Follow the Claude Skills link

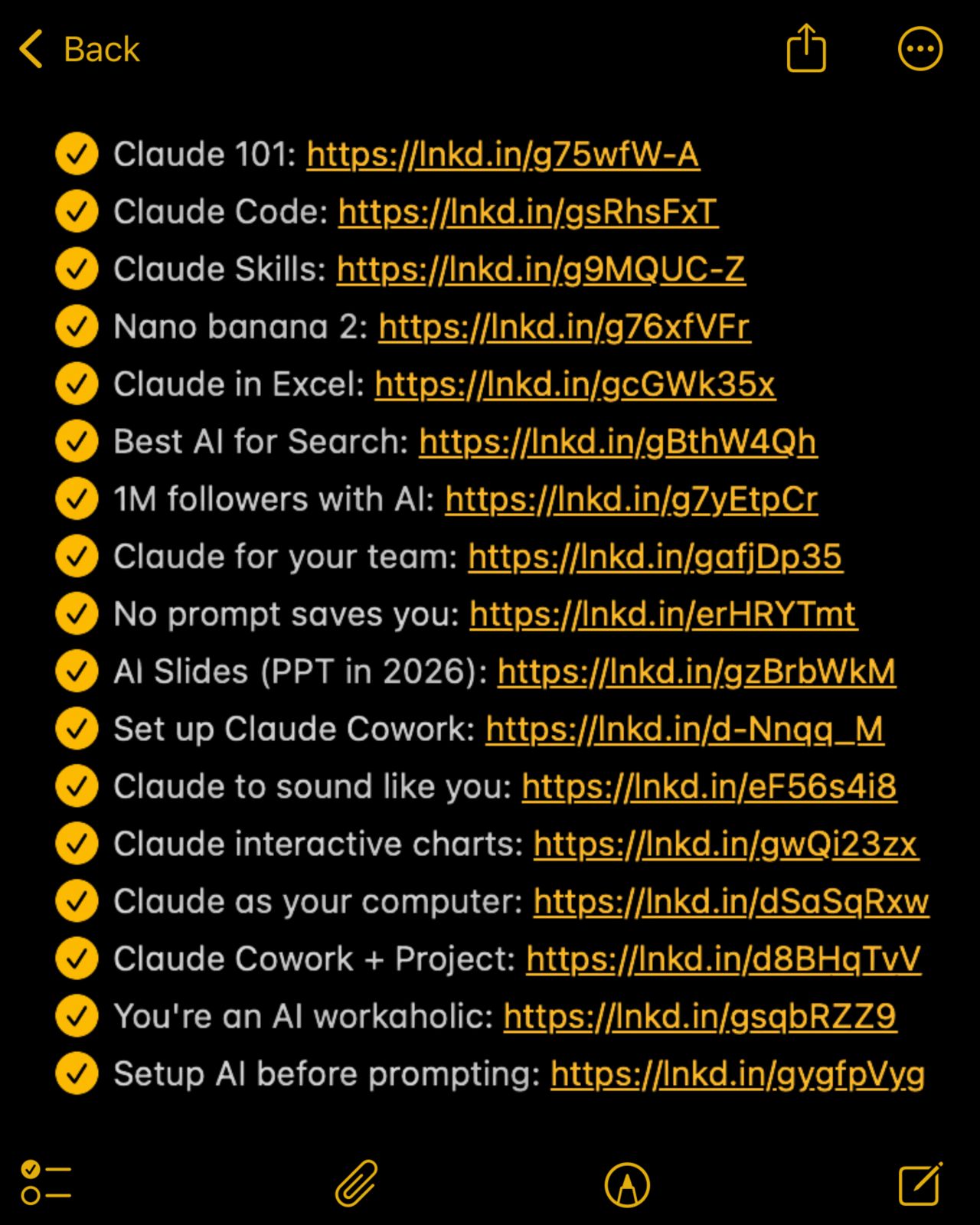541,269
